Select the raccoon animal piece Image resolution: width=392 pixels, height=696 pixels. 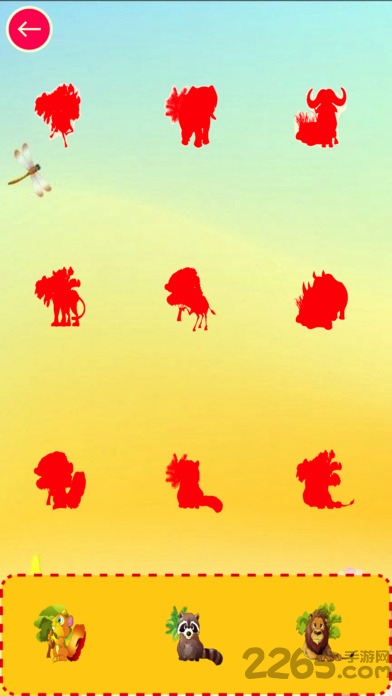click(194, 635)
